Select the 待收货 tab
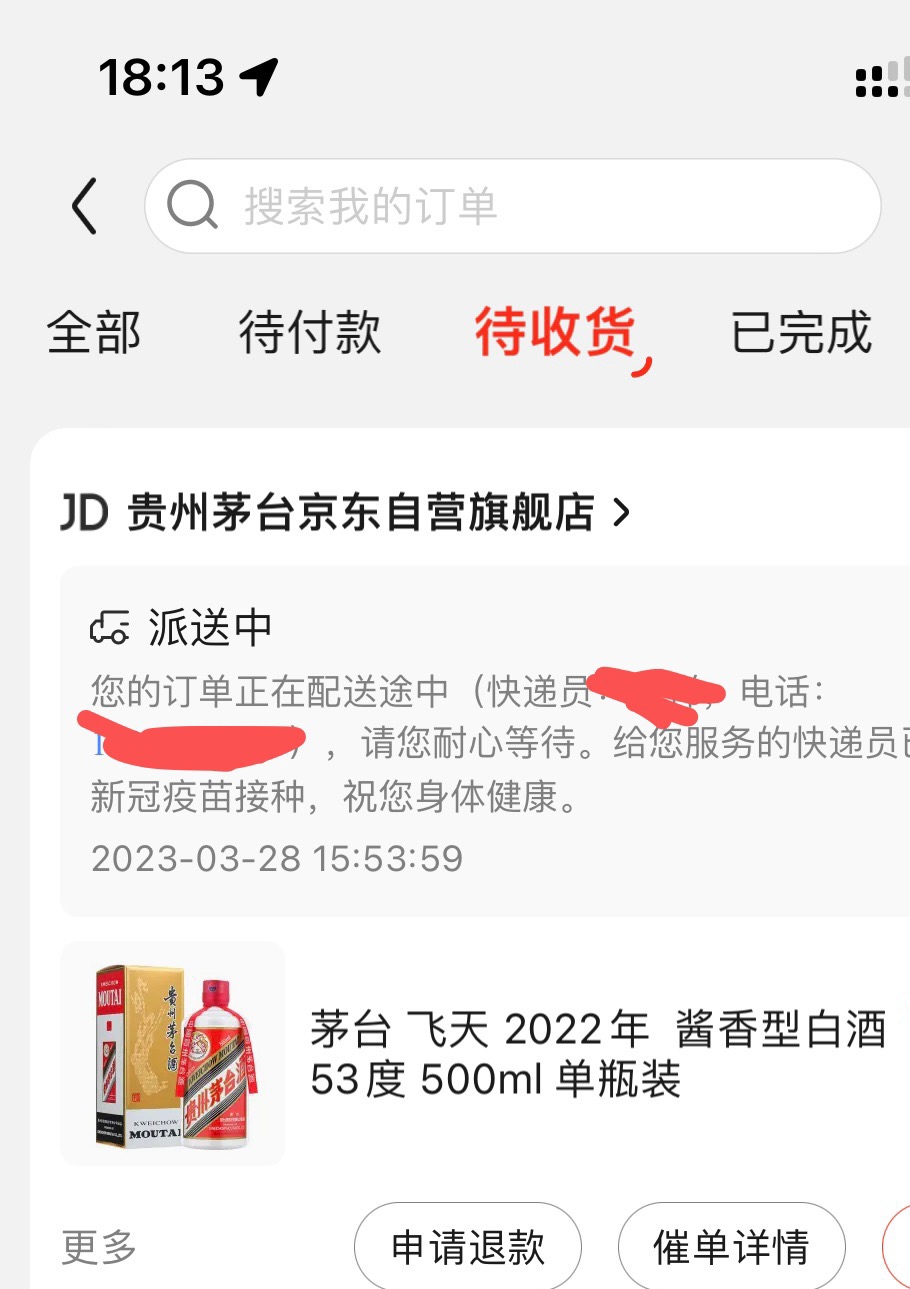 556,333
